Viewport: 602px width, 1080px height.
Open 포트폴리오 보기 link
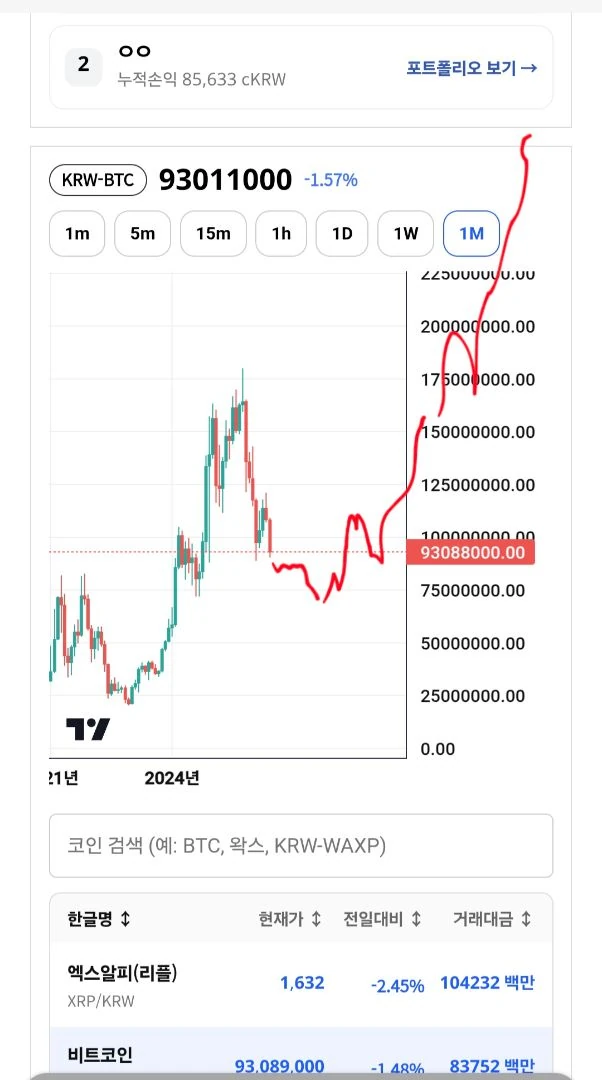pyautogui.click(x=471, y=68)
